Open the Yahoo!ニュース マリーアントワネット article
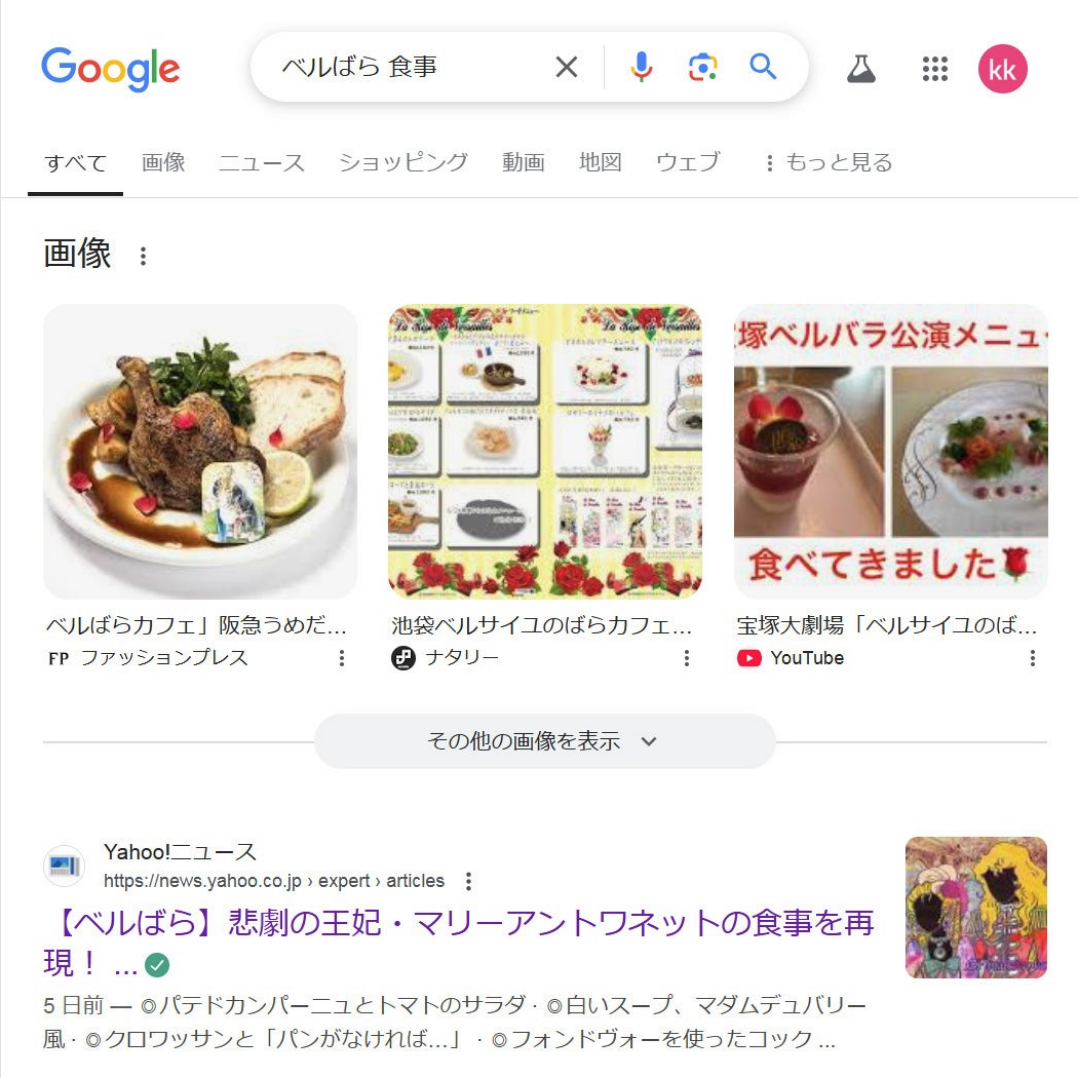1078x1078 pixels. pos(458,922)
